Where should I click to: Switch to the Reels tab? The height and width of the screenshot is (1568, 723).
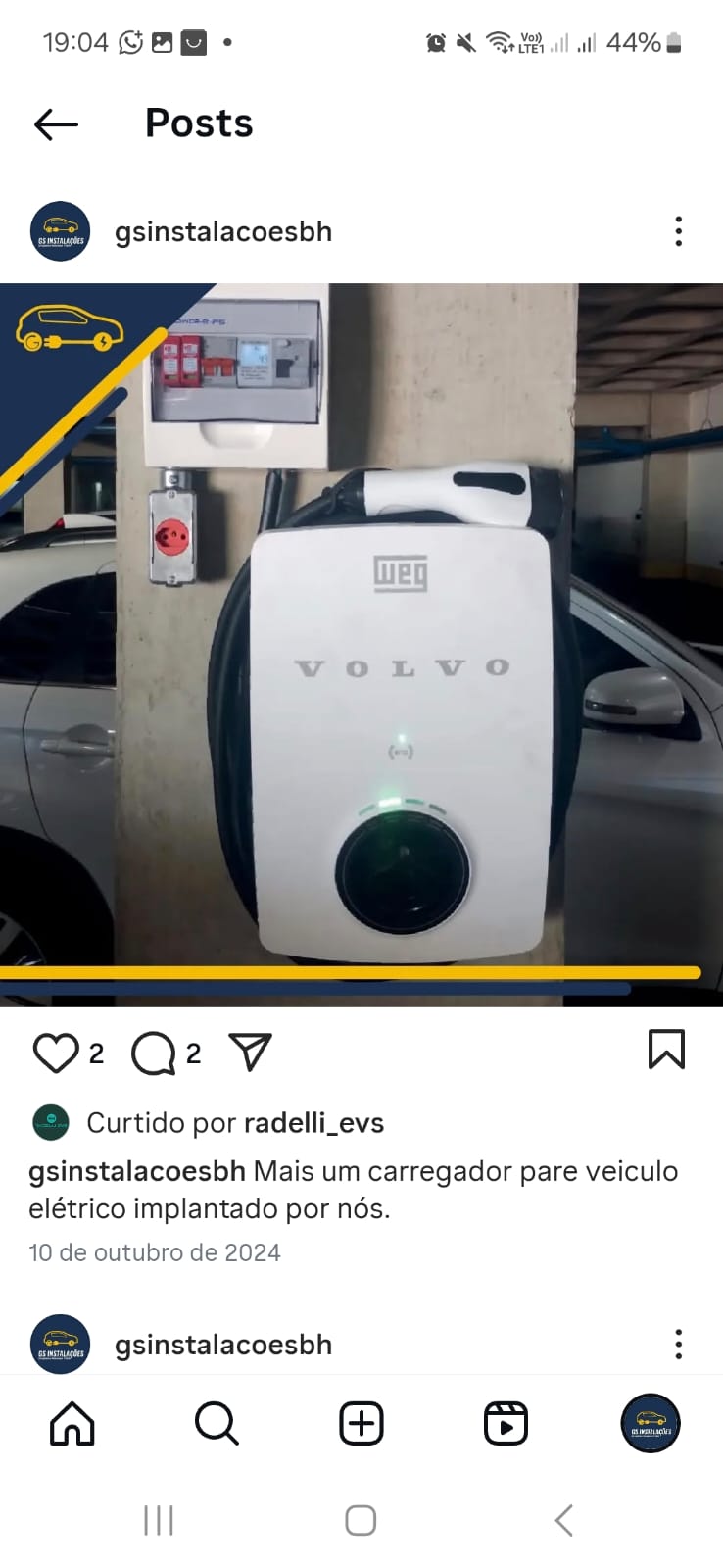(x=506, y=1424)
